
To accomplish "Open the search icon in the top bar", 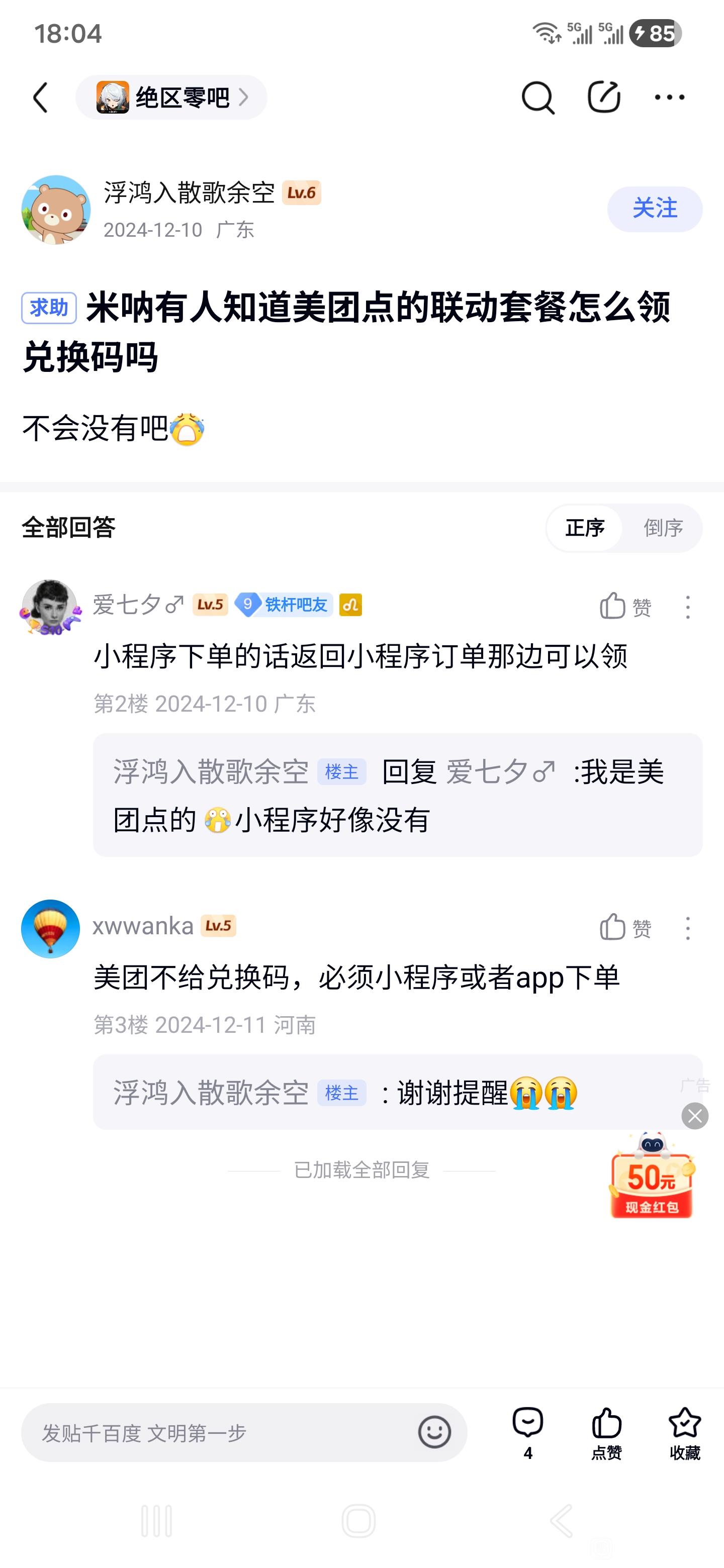I will (537, 97).
